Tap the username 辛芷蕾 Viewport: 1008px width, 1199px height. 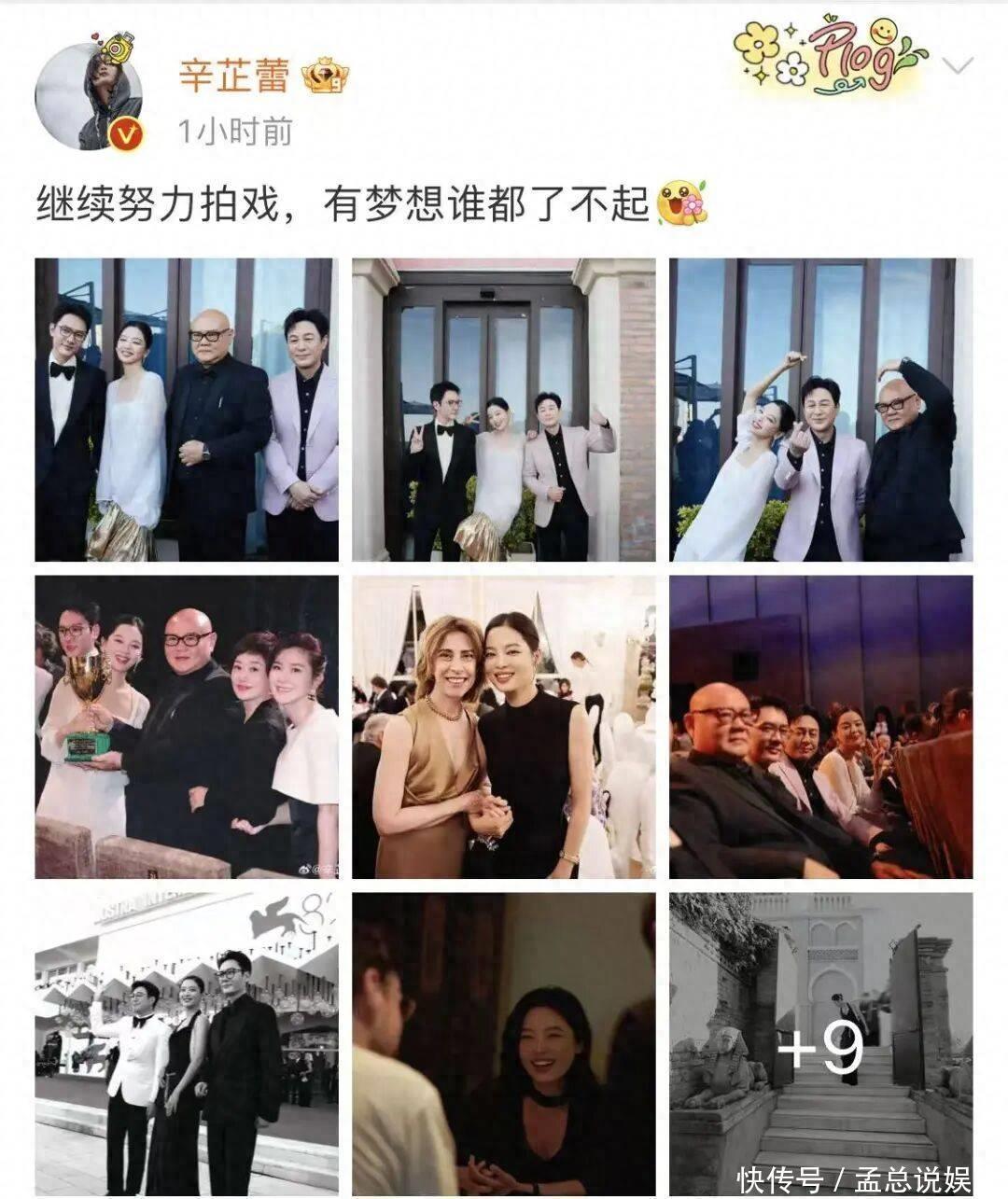click(234, 75)
